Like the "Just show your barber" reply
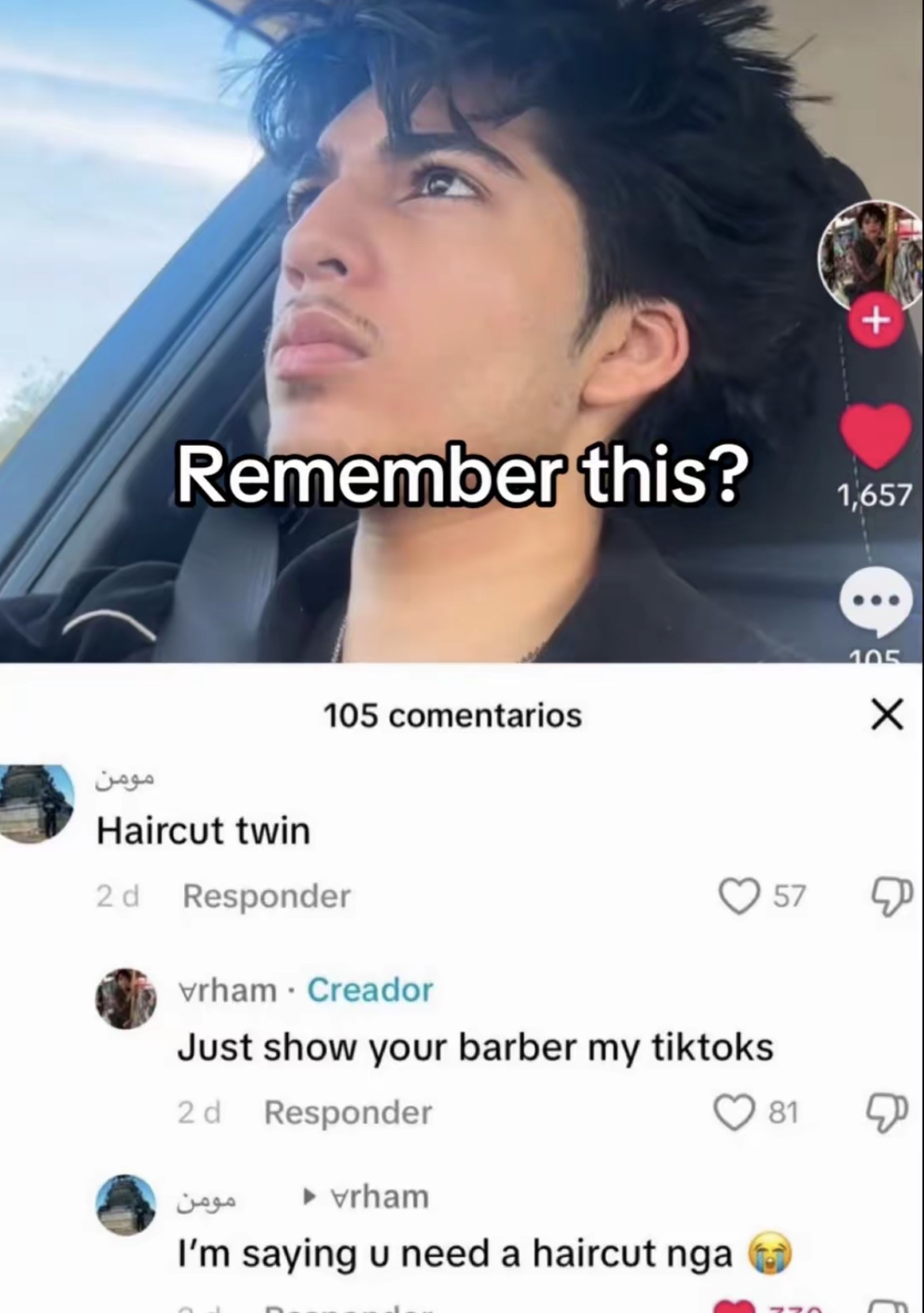This screenshot has height=1313, width=924. (734, 1112)
